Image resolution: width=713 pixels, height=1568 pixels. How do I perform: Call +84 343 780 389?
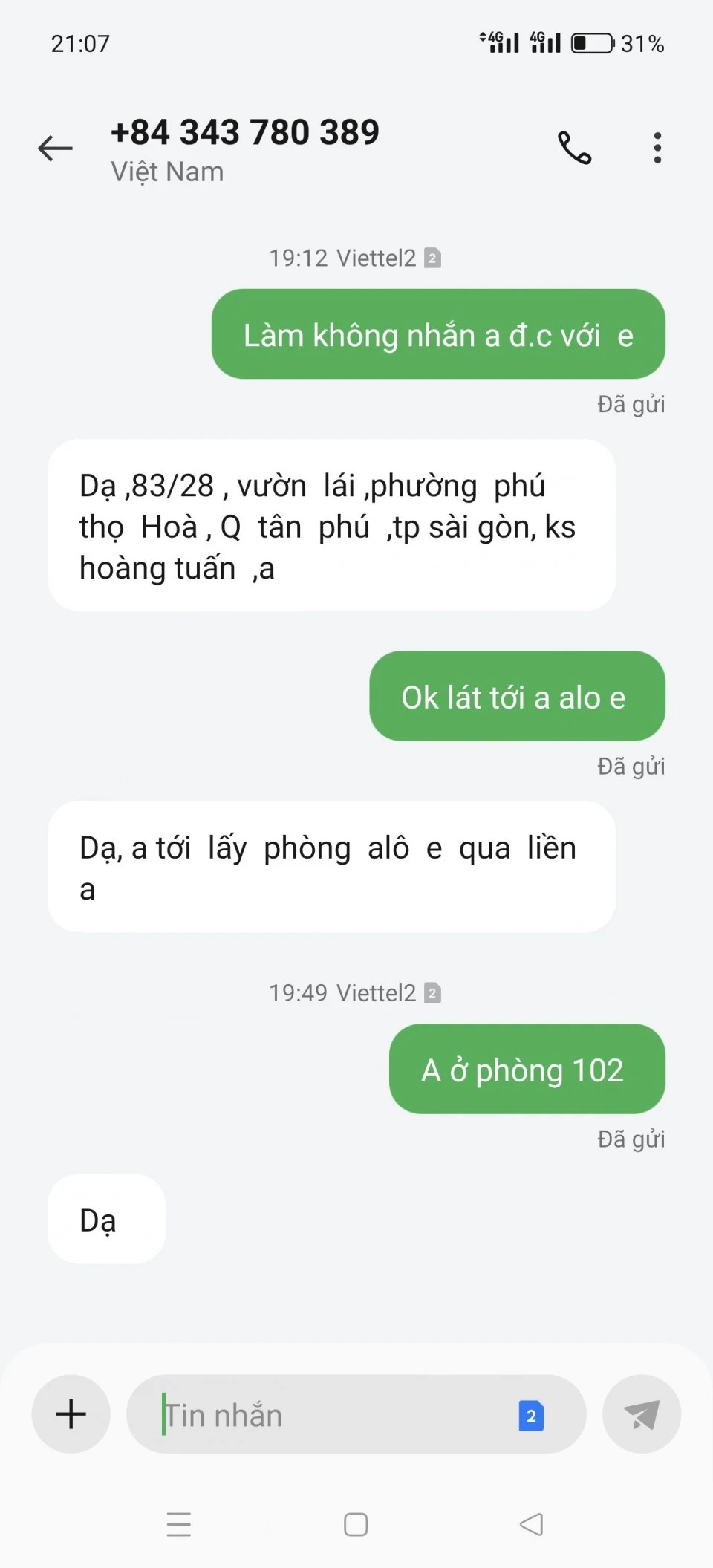click(x=574, y=148)
